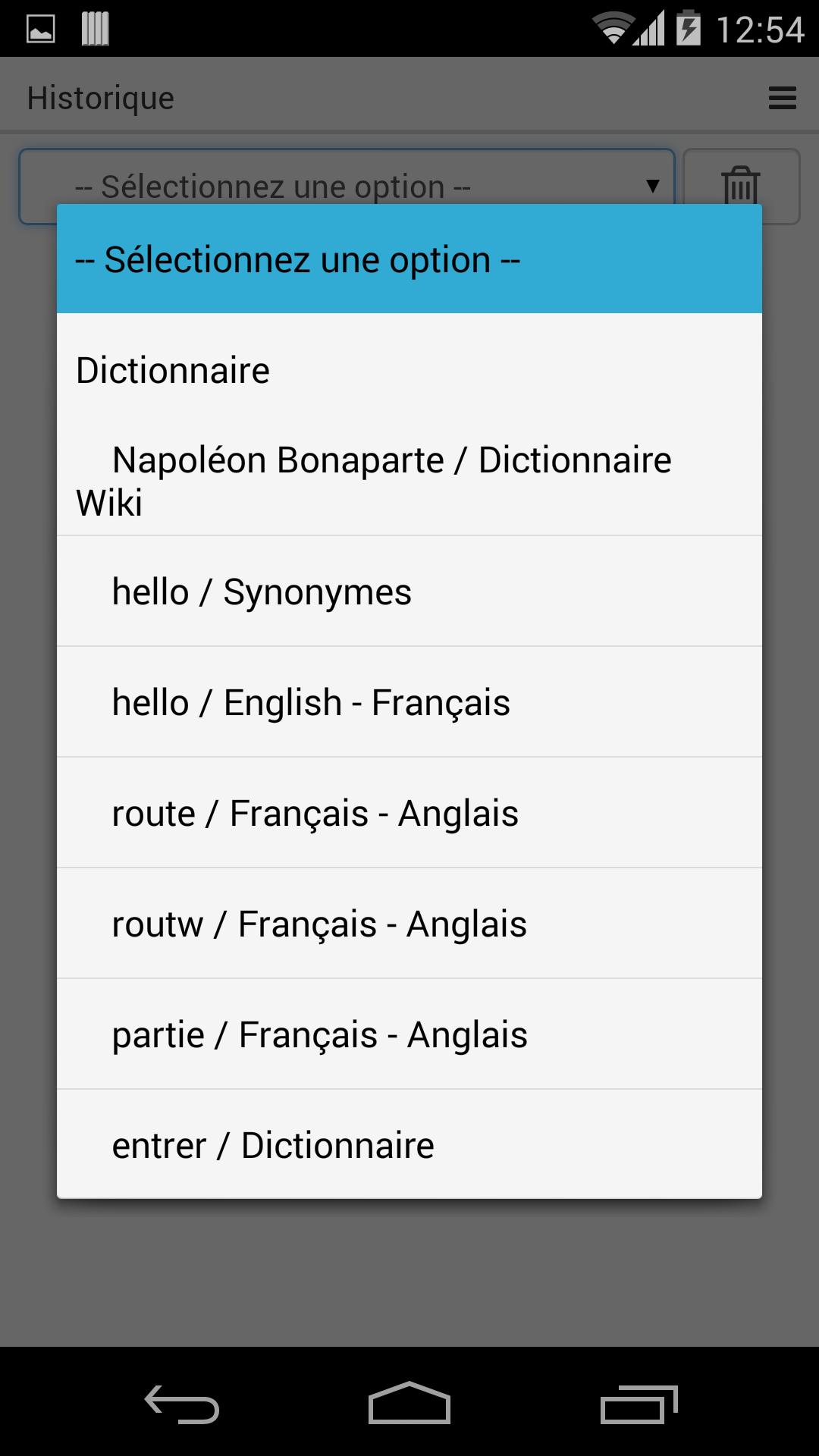Tap the book stack status bar icon
Viewport: 819px width, 1456px height.
tap(96, 28)
